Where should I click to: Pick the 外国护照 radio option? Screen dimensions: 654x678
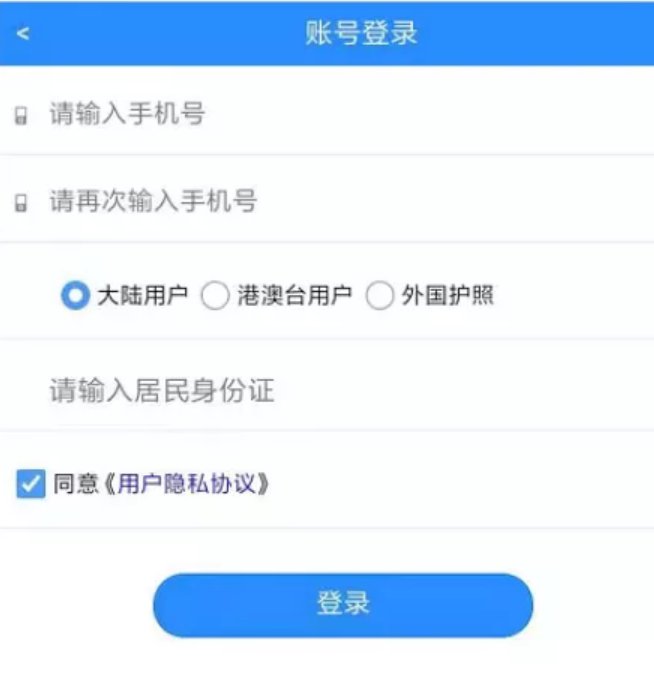(x=380, y=296)
